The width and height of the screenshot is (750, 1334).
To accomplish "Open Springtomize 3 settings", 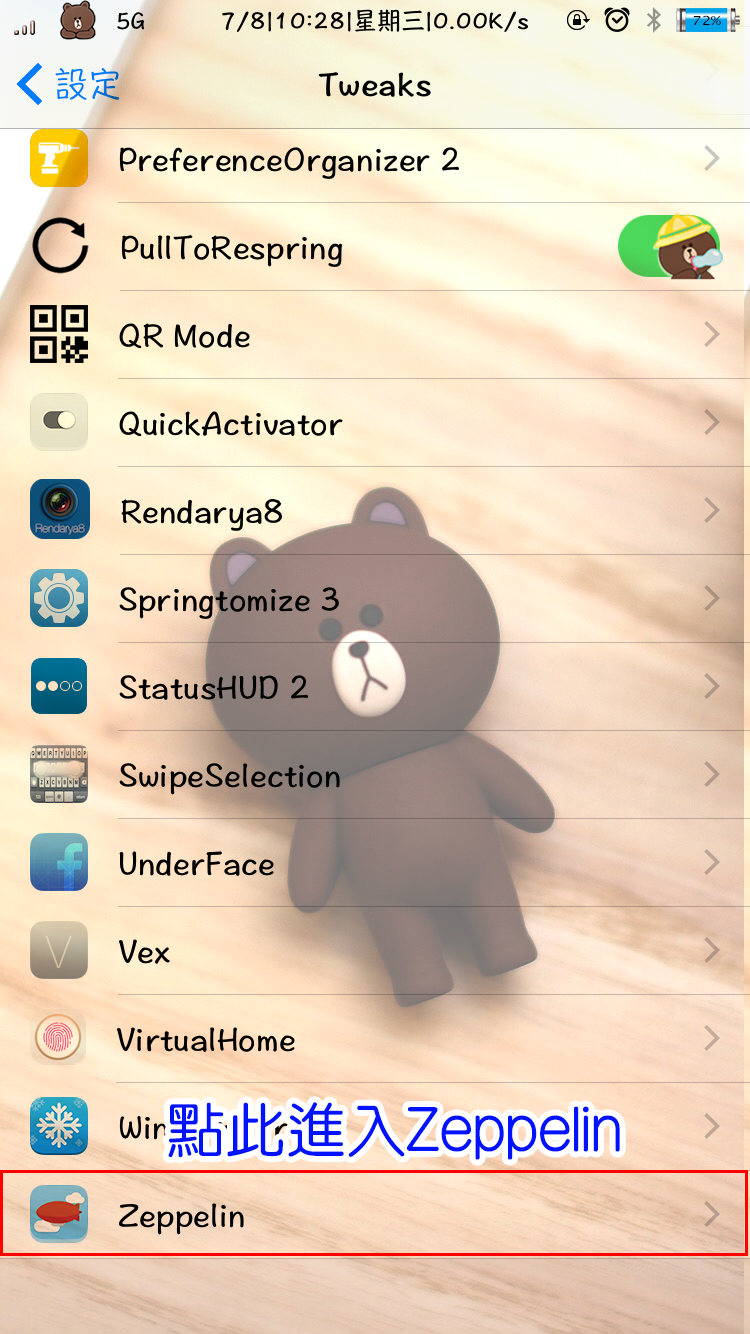I will pos(375,600).
